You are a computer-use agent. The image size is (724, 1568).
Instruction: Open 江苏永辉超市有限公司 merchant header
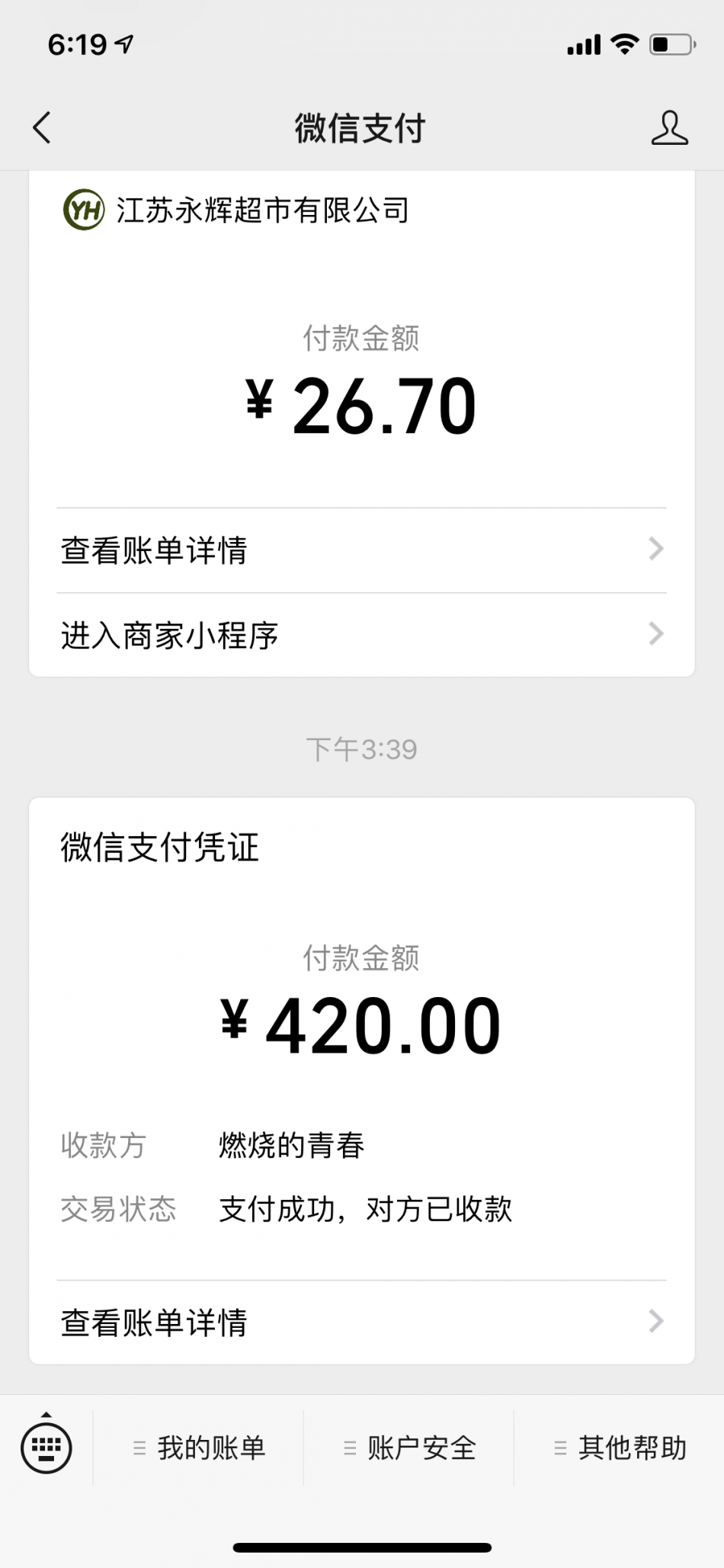[x=236, y=210]
